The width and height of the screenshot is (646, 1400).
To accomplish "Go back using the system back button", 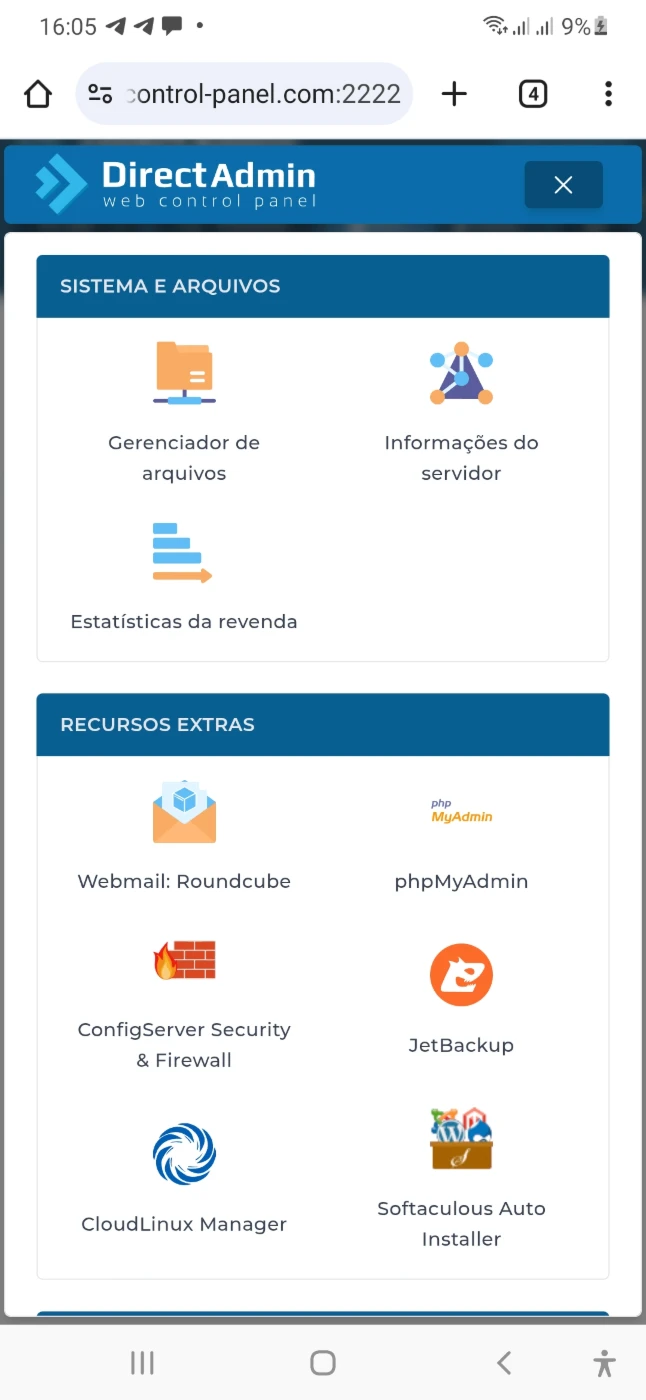I will [504, 1362].
